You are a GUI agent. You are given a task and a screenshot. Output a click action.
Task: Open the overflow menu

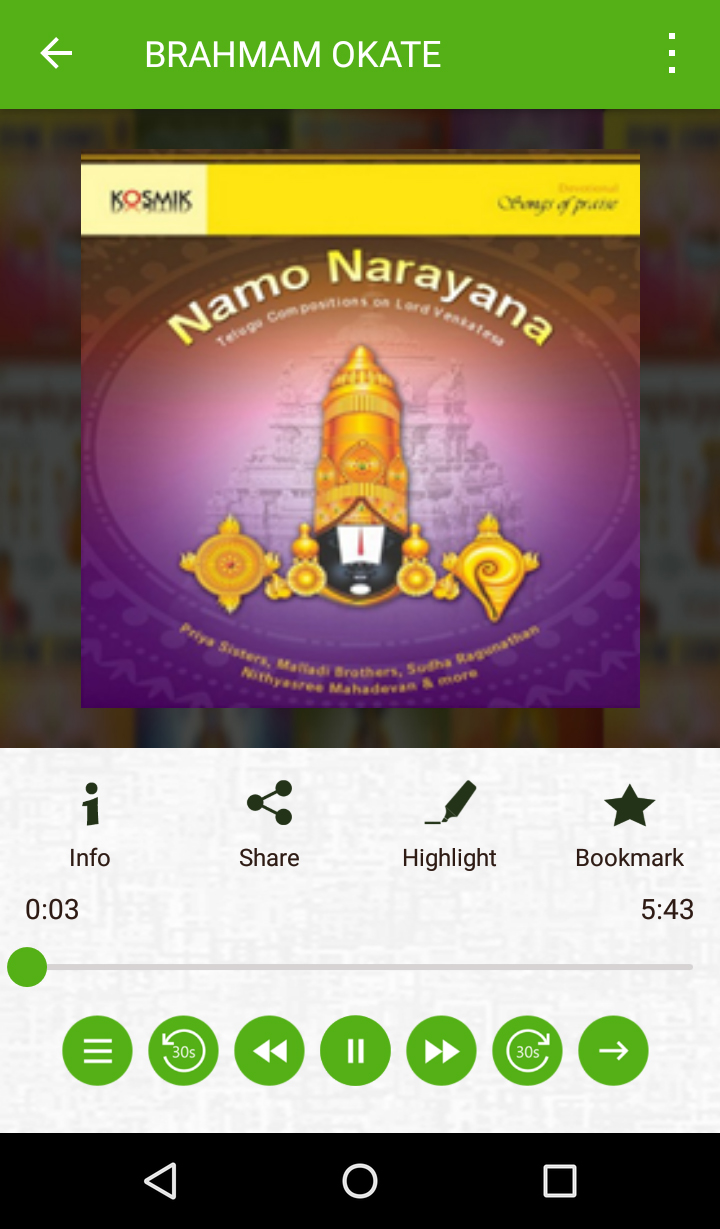(x=672, y=54)
